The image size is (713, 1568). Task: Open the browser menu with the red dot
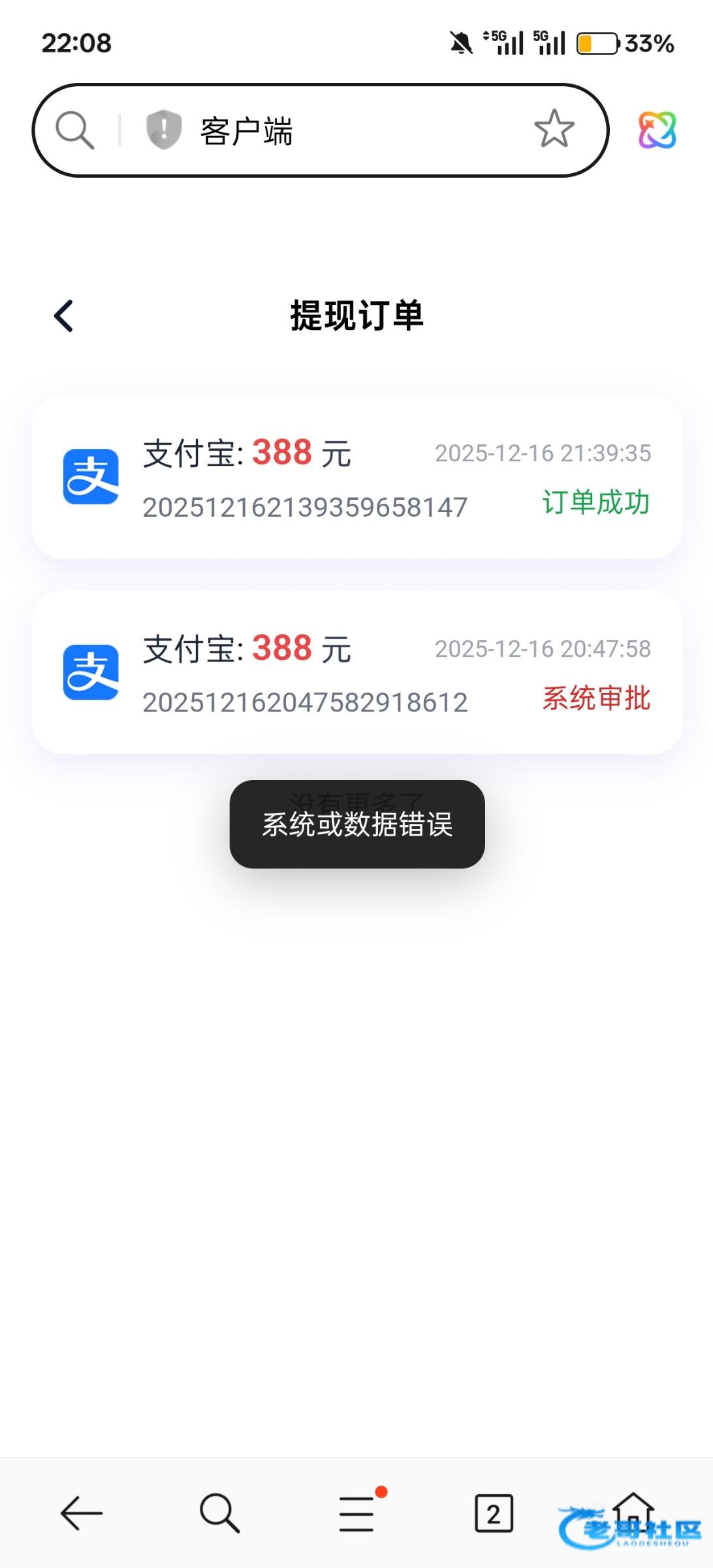pos(357,1513)
